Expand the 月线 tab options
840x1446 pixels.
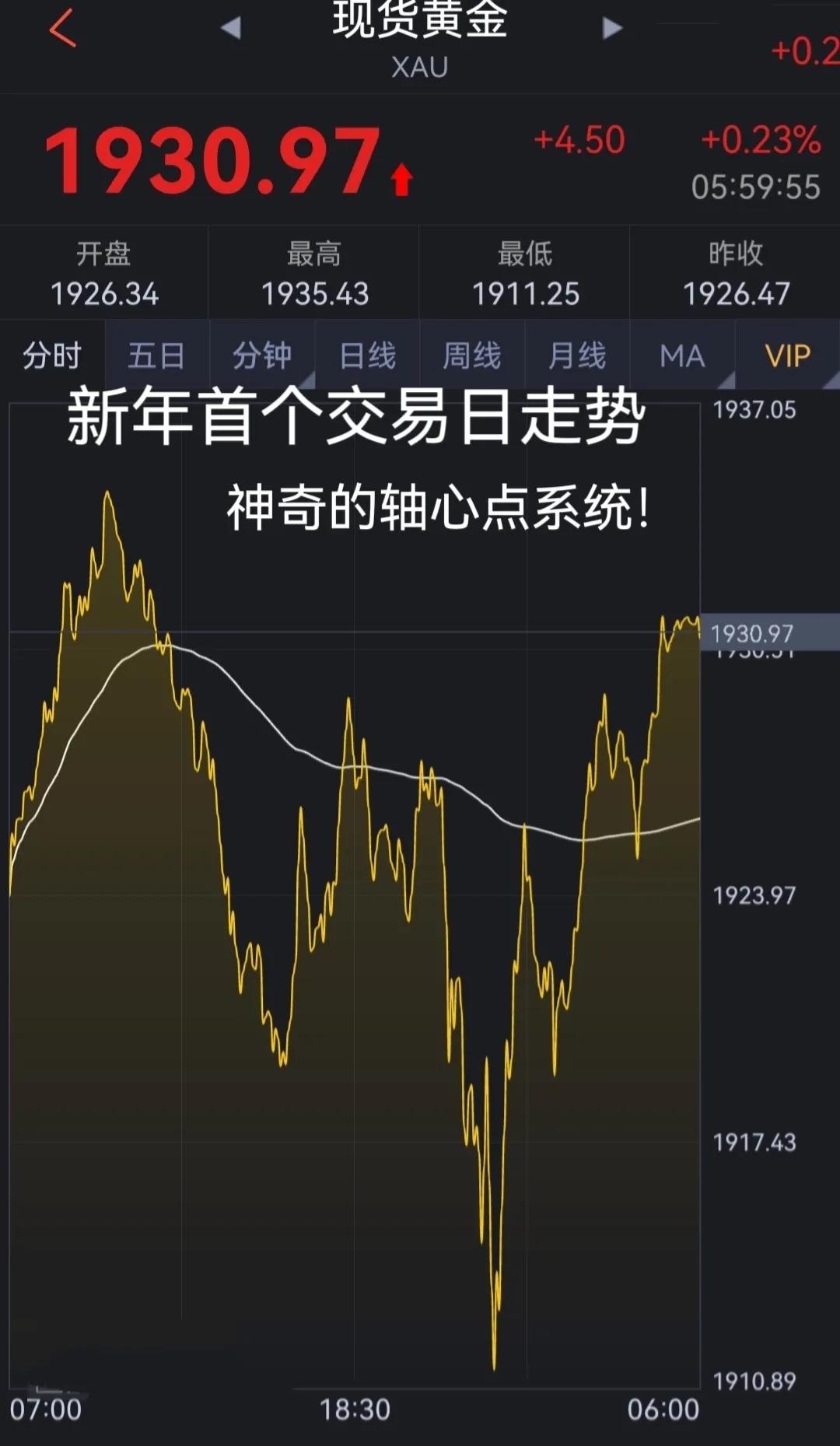[576, 355]
